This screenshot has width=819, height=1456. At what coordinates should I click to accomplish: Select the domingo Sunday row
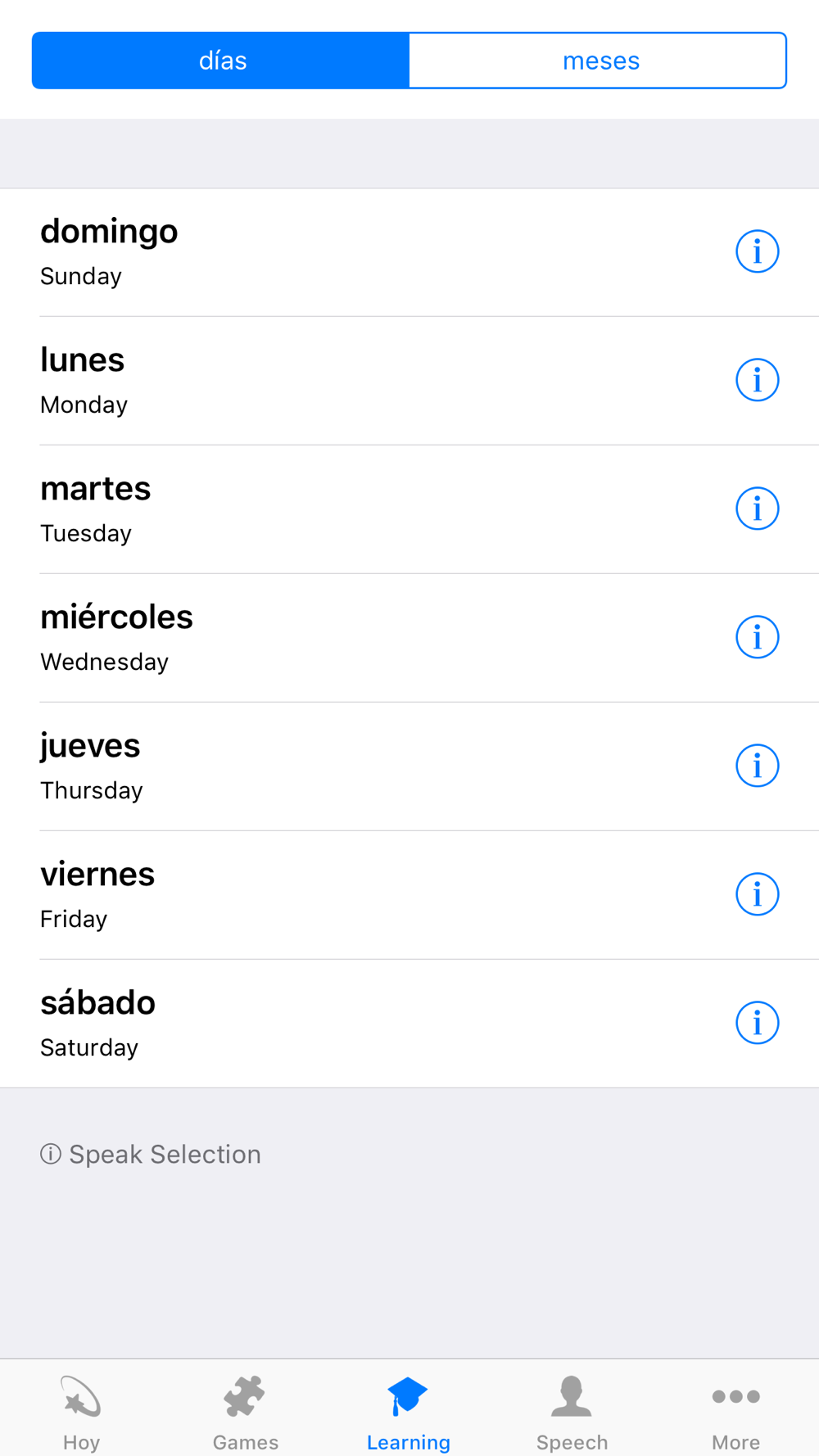tap(409, 252)
